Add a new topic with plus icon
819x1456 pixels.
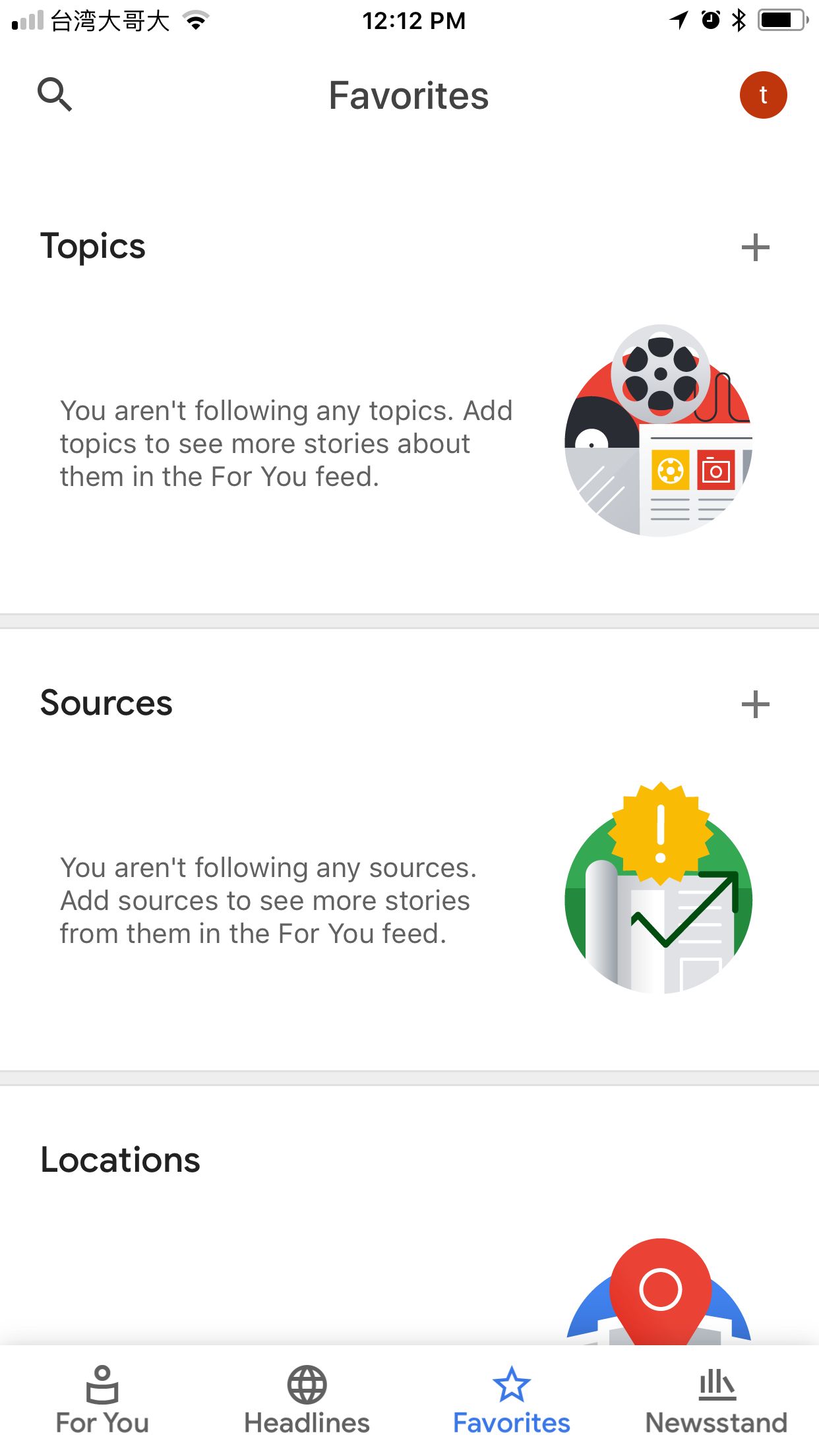[x=755, y=248]
